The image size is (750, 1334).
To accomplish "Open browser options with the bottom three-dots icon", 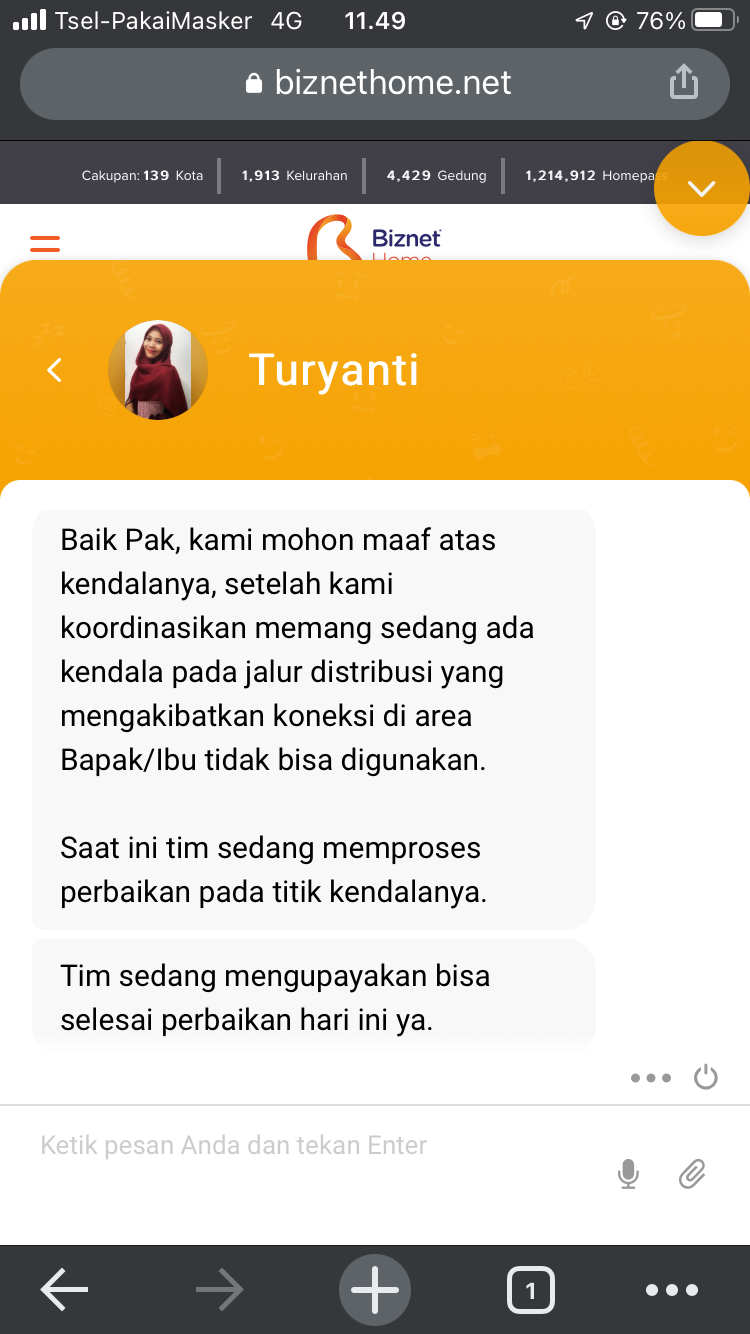I will point(672,1289).
